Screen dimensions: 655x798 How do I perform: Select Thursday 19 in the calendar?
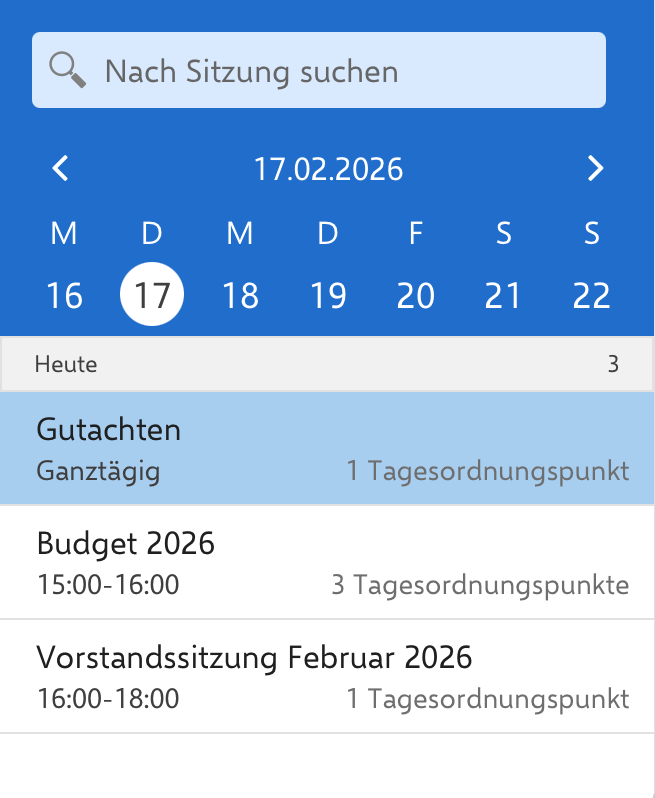point(328,296)
